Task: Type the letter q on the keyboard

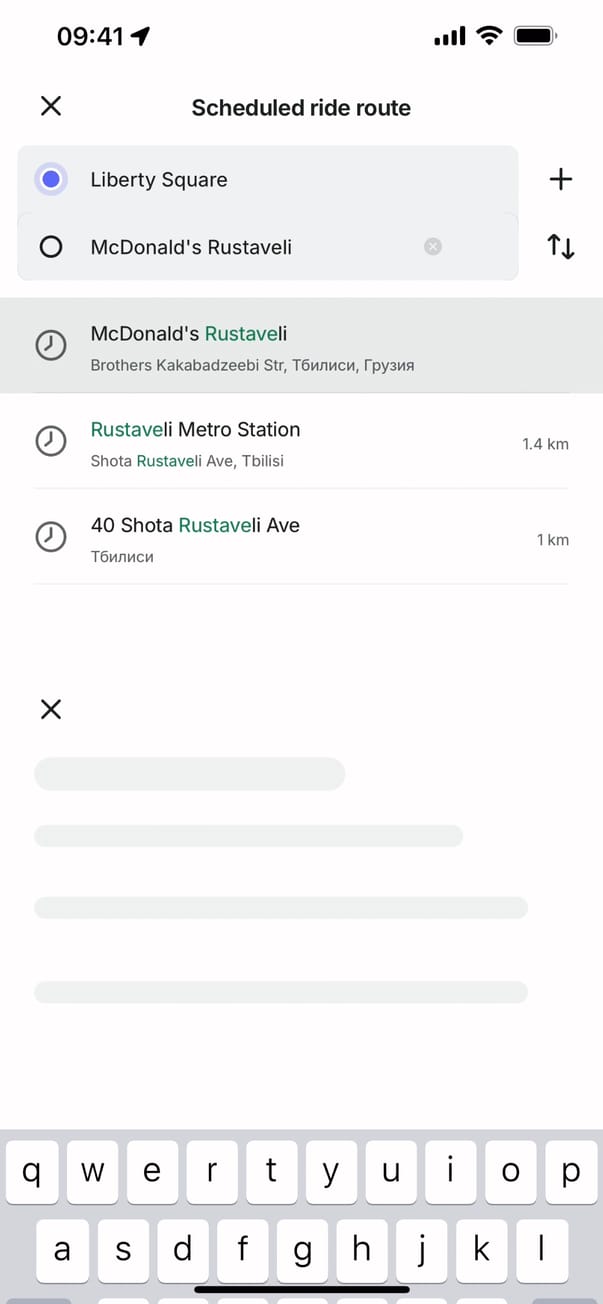Action: point(32,1172)
